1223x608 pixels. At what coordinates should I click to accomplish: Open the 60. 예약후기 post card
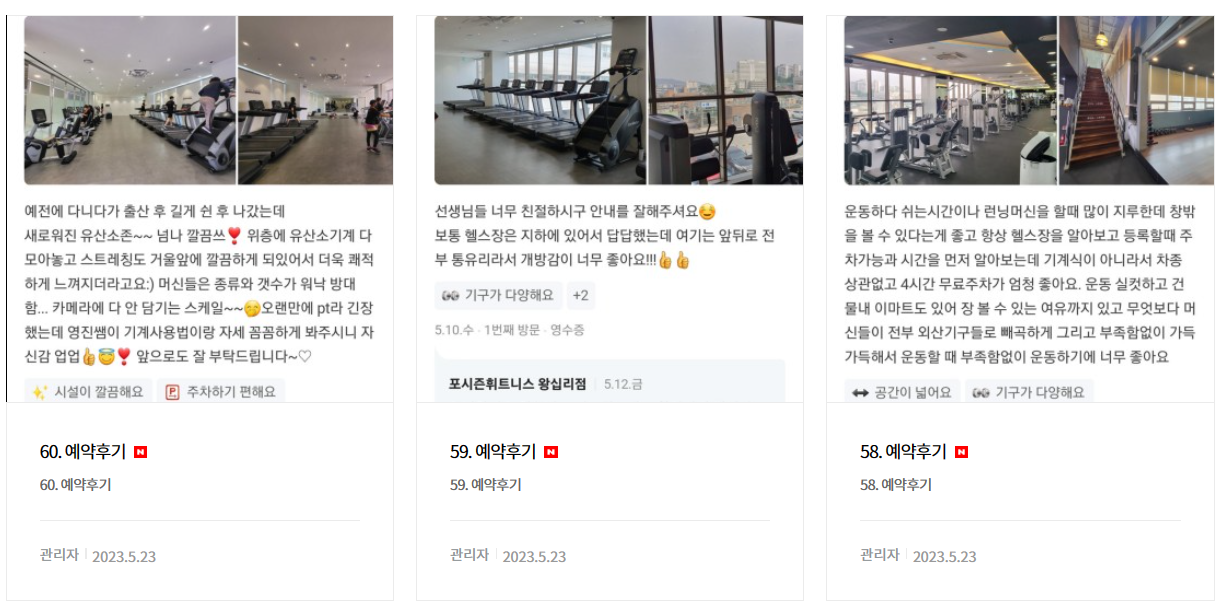coord(83,452)
